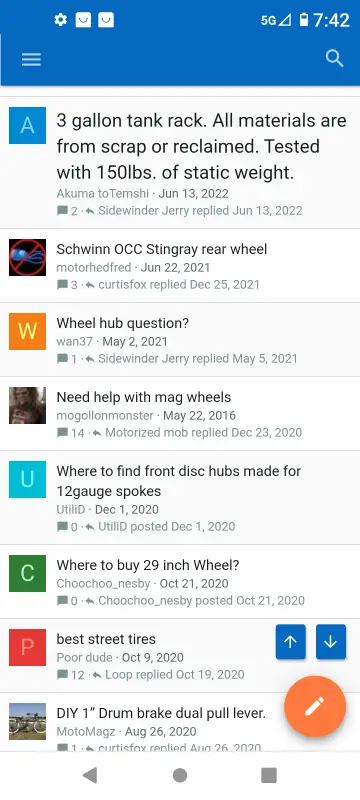Go back using the system back button
The width and height of the screenshot is (360, 800).
[x=90, y=775]
